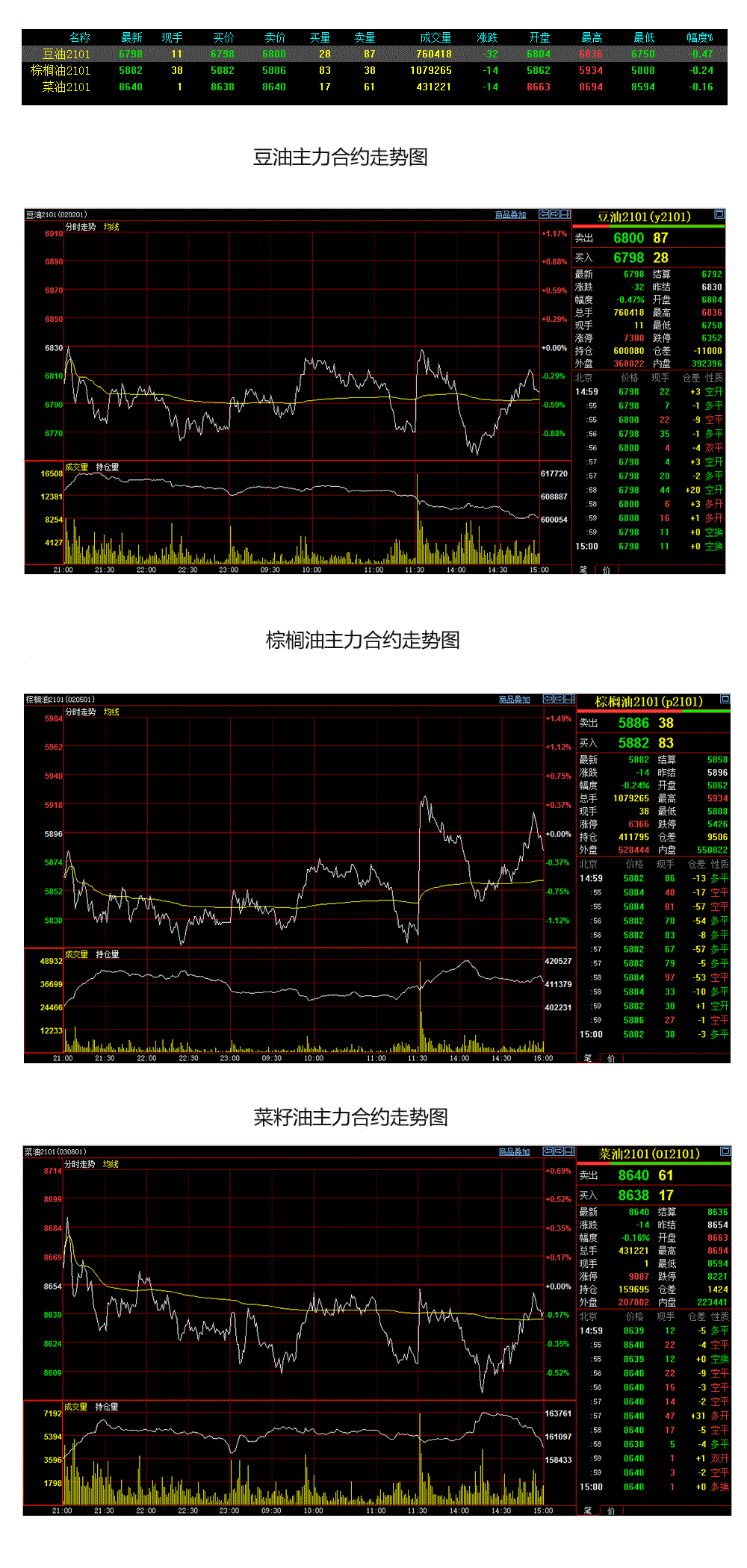This screenshot has width=747, height=1568.
Task: Click the next-contract arrow icon in the palm oil chart
Action: (x=559, y=700)
